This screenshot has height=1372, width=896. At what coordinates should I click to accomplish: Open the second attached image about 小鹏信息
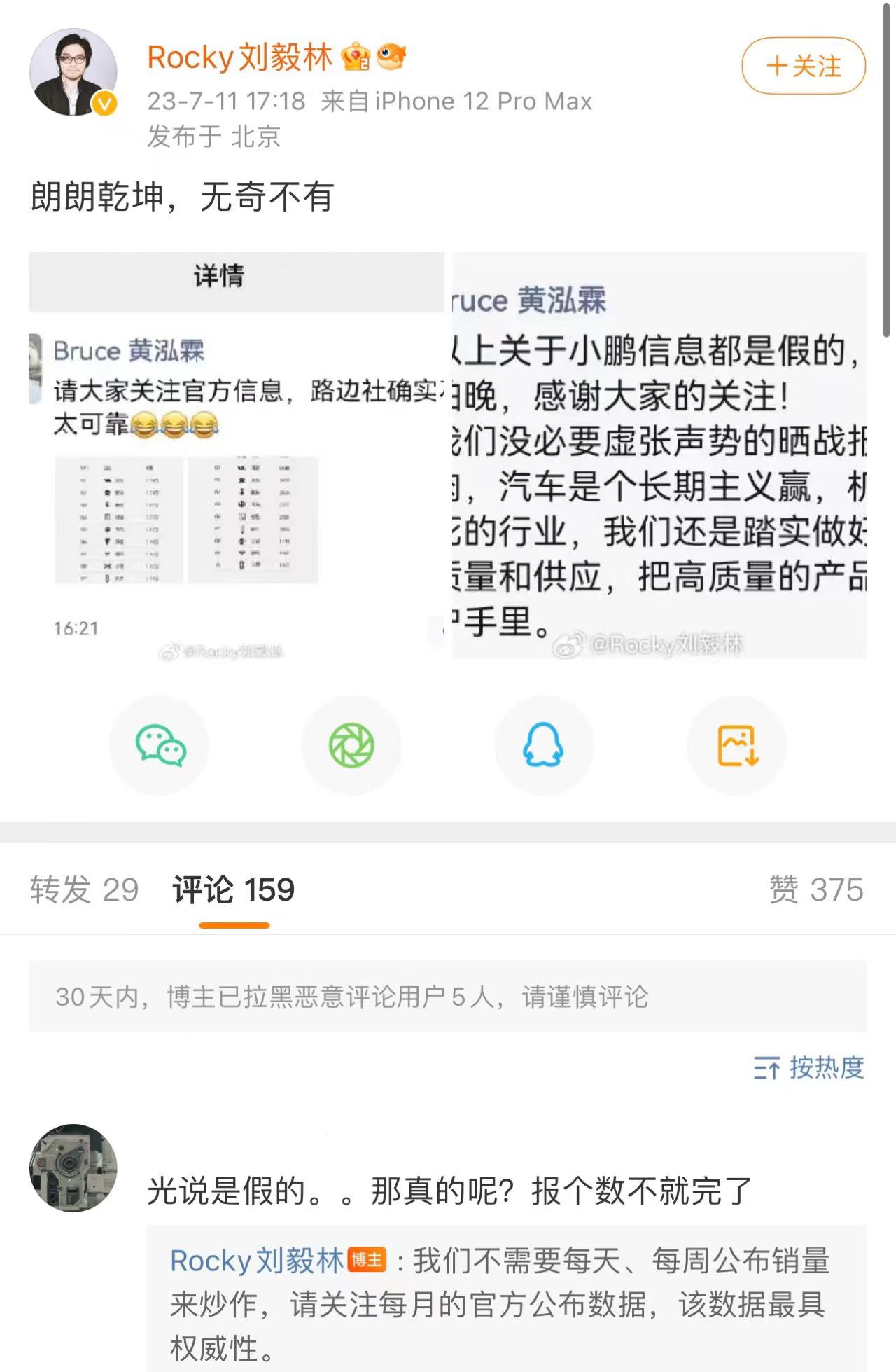[659, 455]
